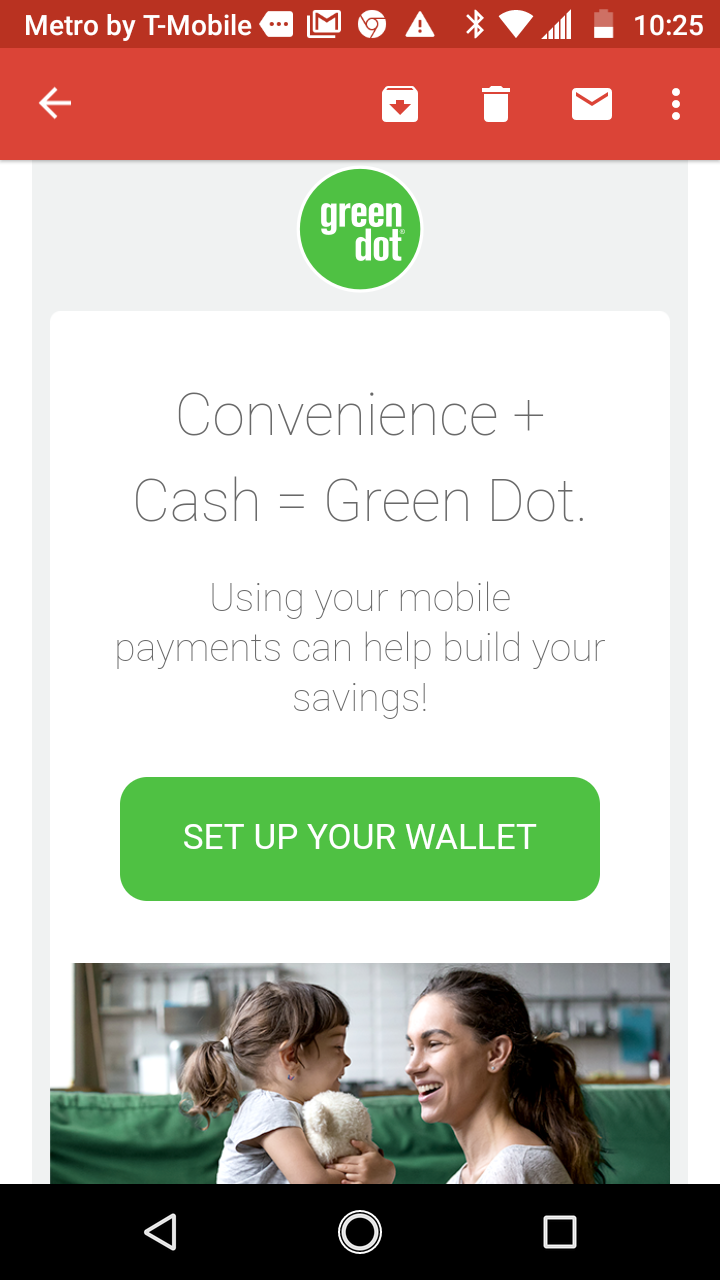Tap SET UP YOUR WALLET button

[360, 838]
